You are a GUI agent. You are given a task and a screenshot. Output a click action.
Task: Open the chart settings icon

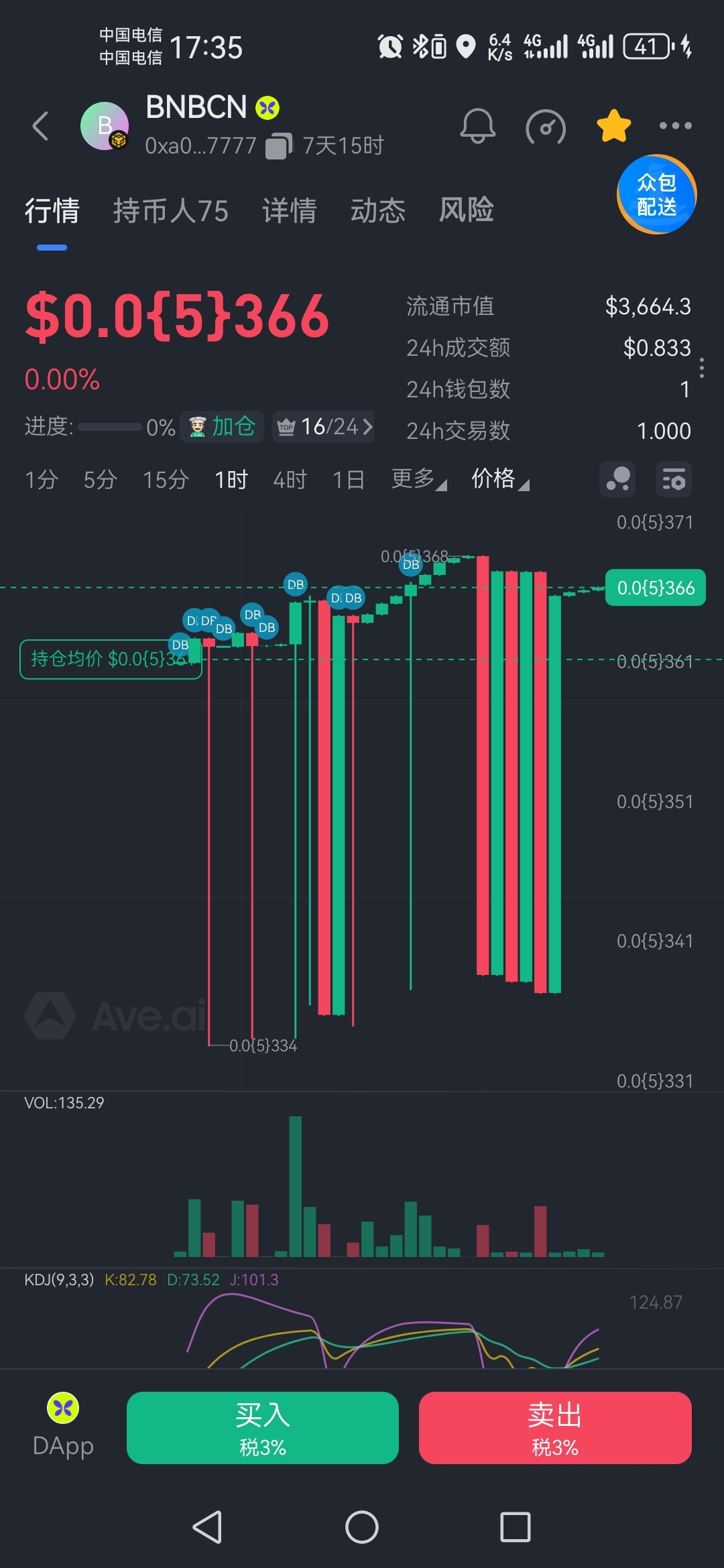click(673, 479)
